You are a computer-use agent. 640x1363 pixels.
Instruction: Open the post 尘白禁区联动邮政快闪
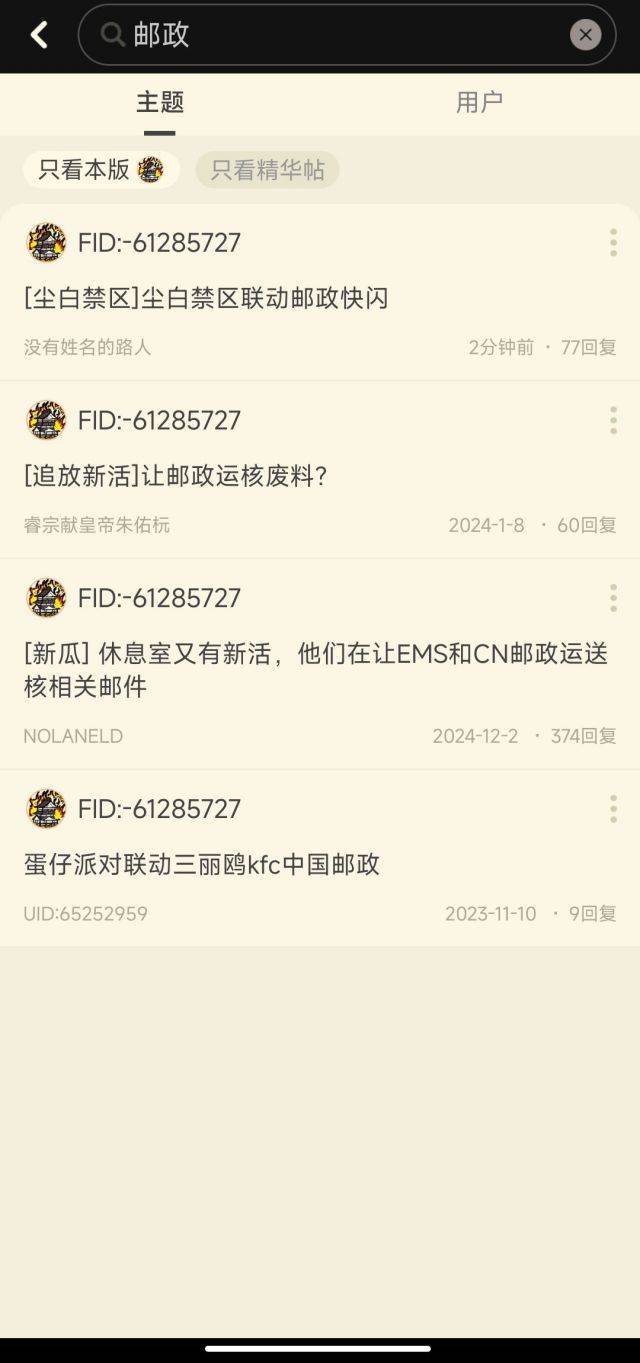click(206, 298)
